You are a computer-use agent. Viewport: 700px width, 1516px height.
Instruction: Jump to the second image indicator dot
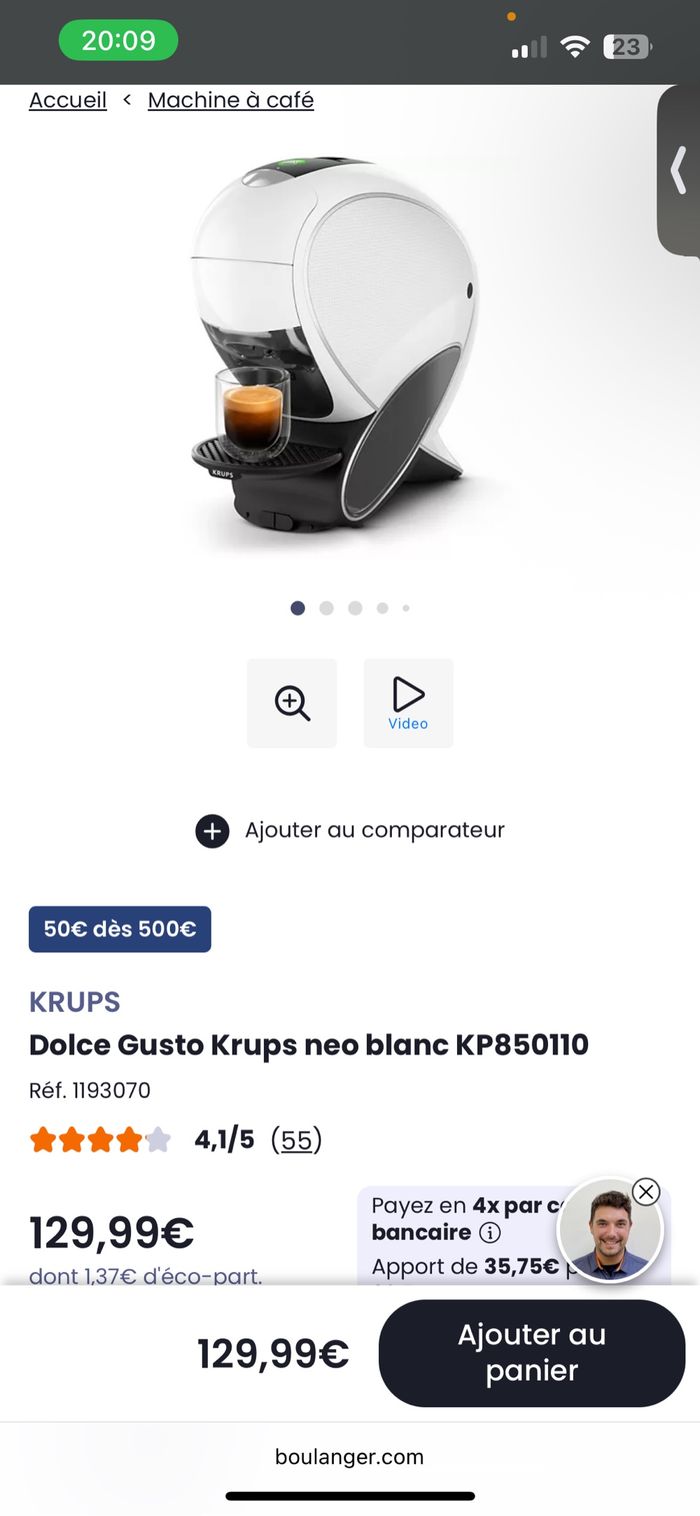[326, 608]
